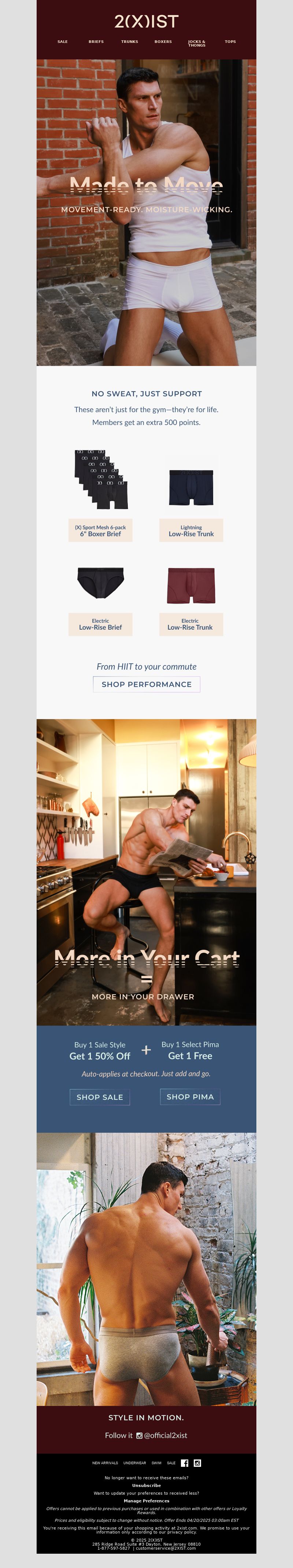Open the Swim footer link
Image resolution: width=293 pixels, height=1568 pixels.
157,1463
